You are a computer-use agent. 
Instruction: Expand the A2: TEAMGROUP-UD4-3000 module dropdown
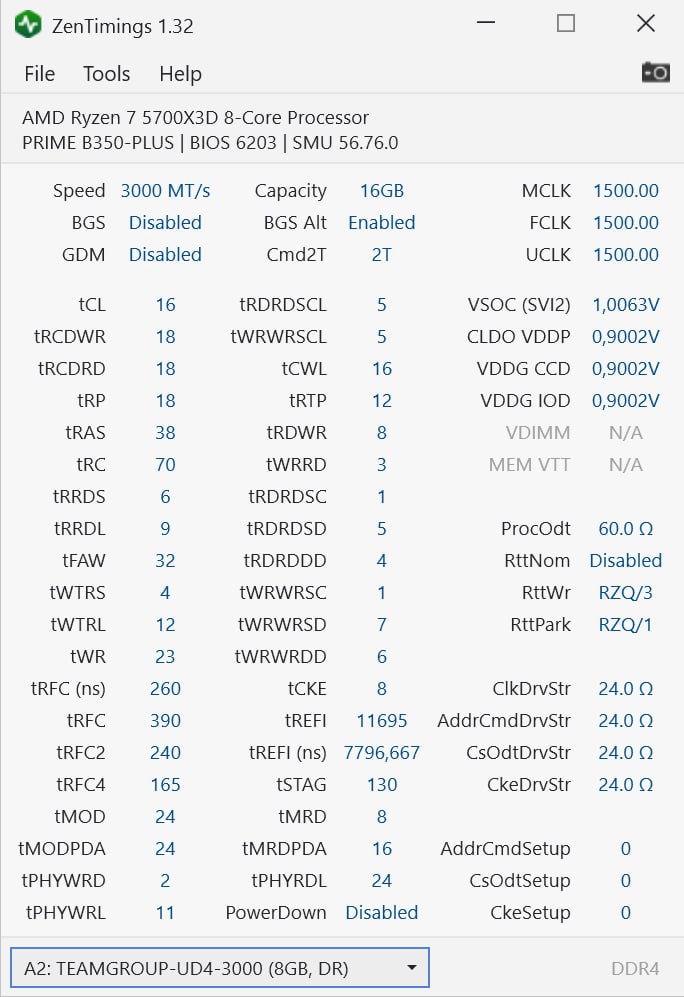220,967
